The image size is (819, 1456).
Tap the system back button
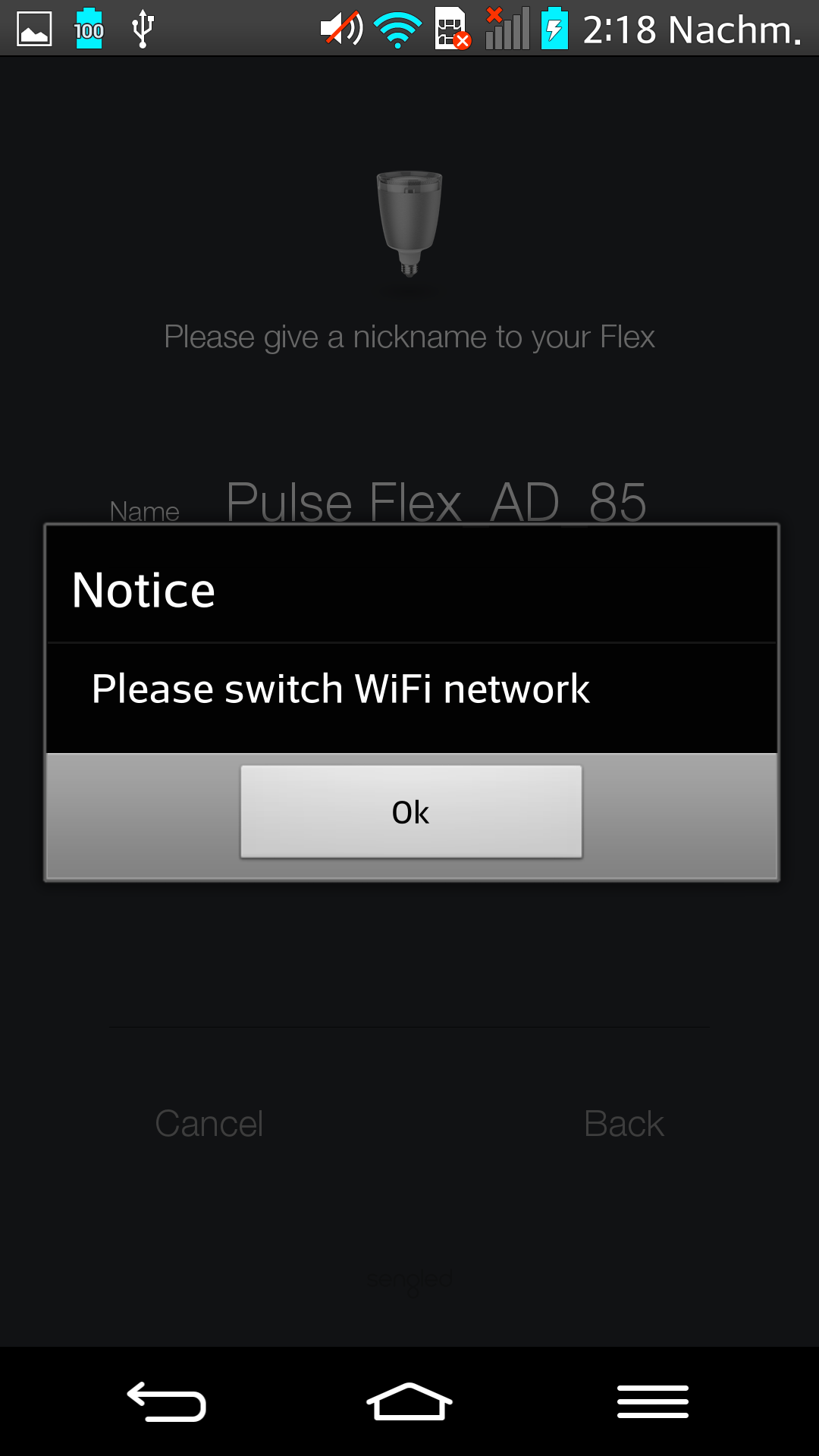(167, 1401)
